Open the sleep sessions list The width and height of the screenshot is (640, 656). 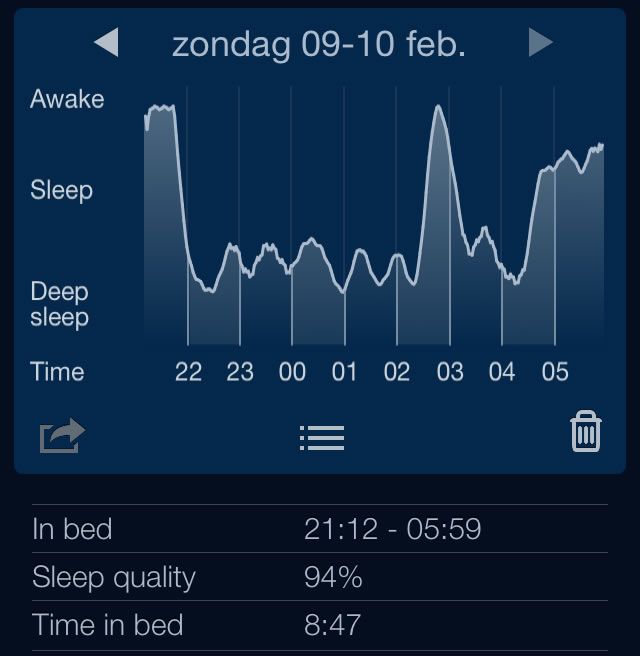point(321,437)
